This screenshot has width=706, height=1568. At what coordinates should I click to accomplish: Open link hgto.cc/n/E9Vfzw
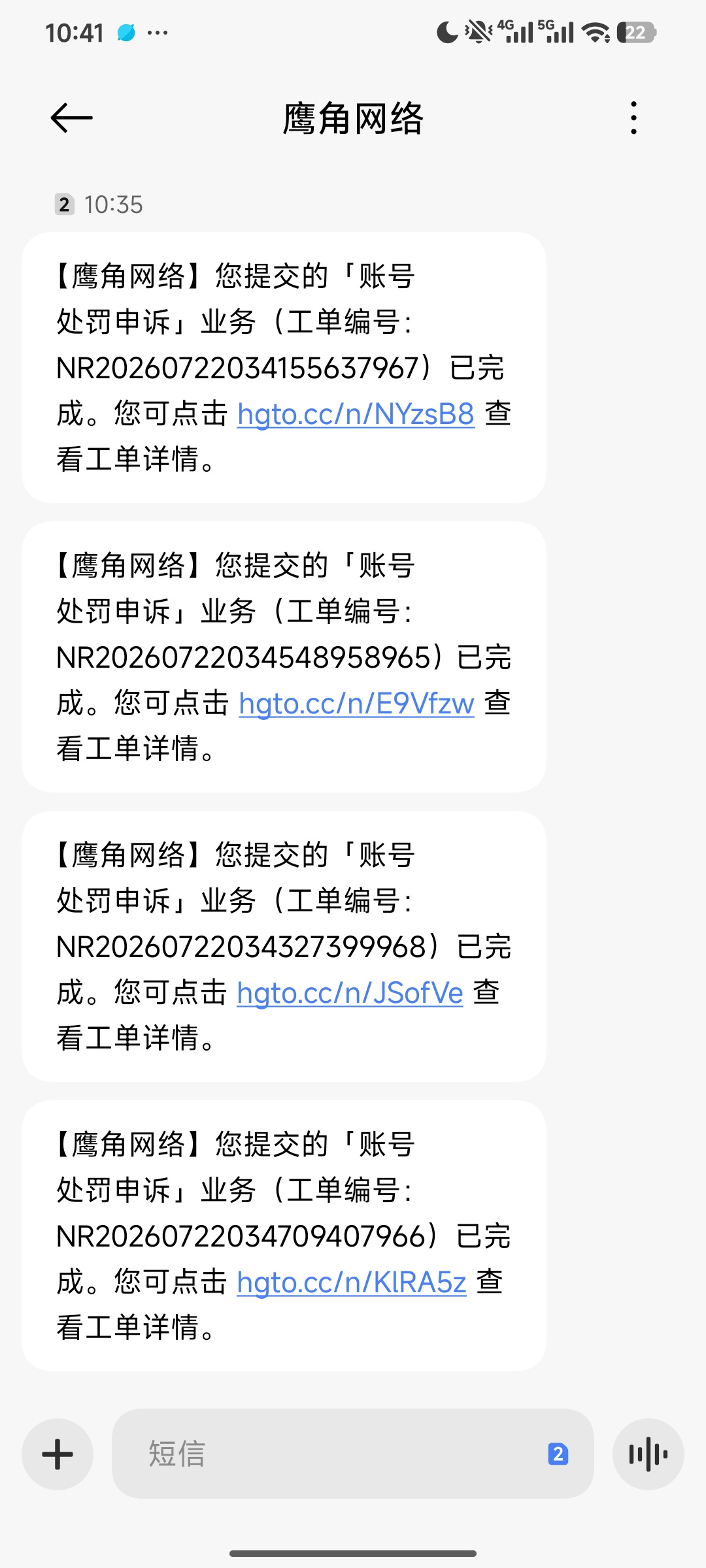[x=357, y=704]
